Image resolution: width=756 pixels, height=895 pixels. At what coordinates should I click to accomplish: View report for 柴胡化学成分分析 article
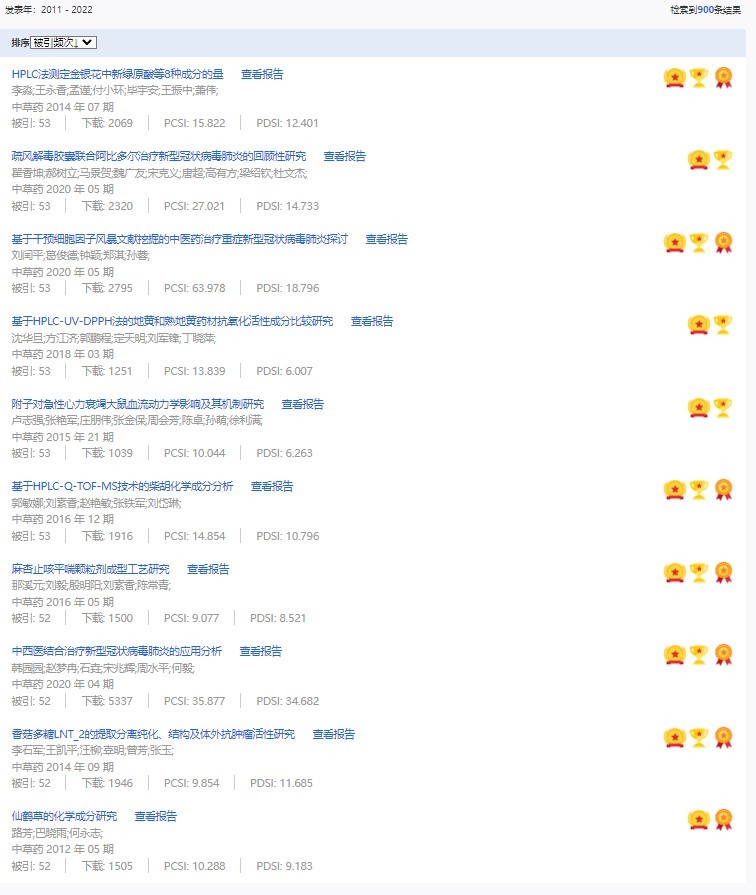pos(272,486)
